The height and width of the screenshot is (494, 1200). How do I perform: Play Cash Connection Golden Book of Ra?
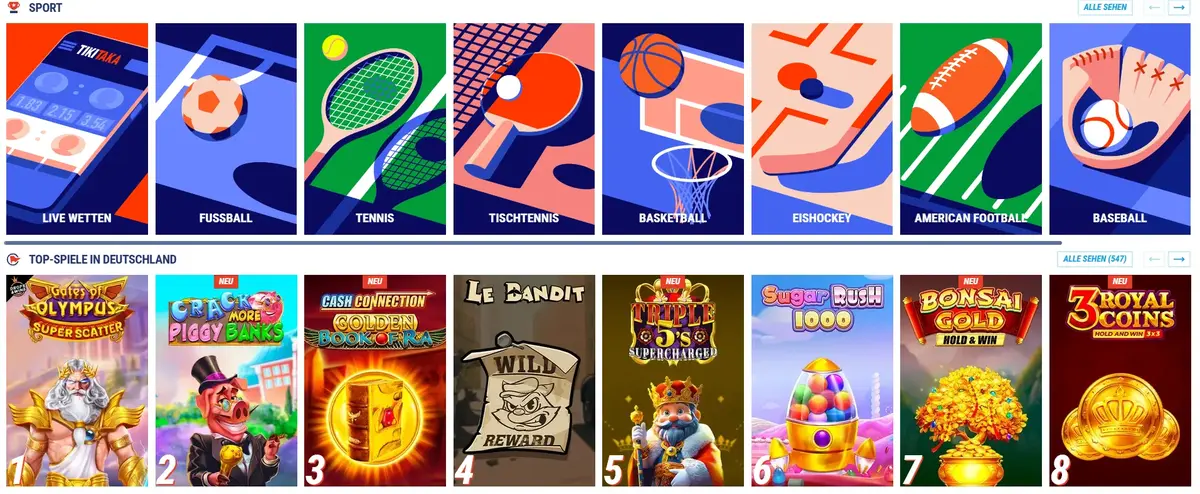(375, 380)
